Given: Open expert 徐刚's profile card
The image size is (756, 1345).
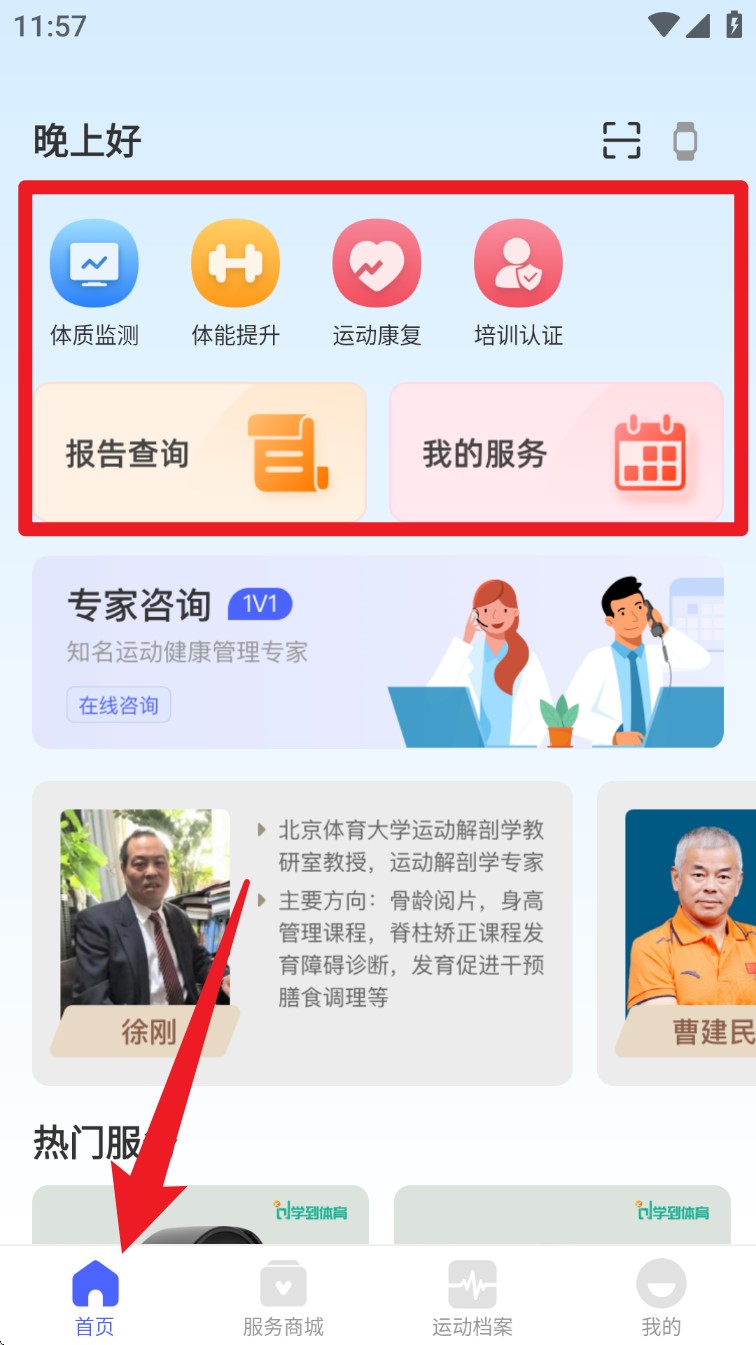Looking at the screenshot, I should (x=302, y=933).
